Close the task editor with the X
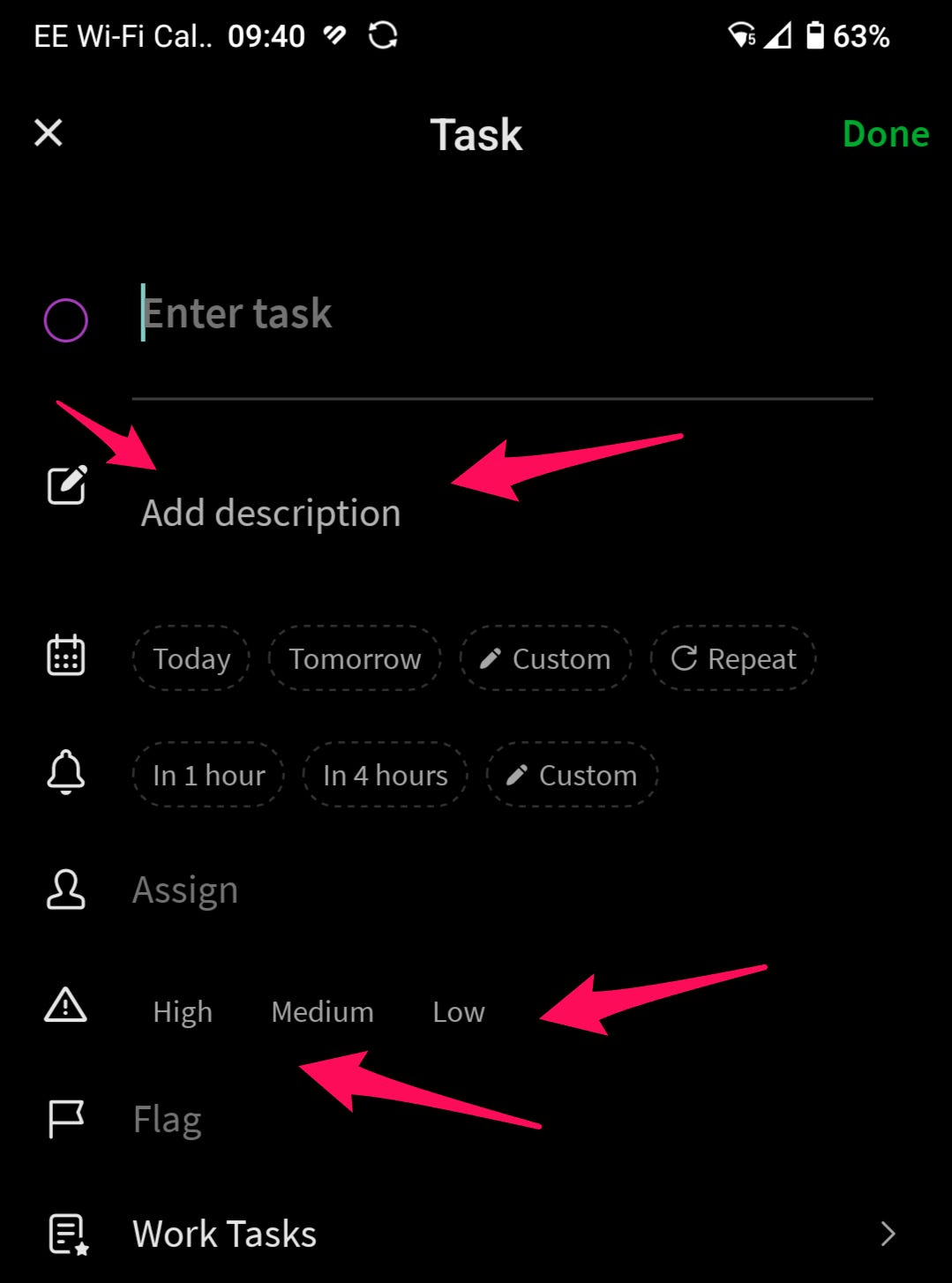 pyautogui.click(x=49, y=133)
